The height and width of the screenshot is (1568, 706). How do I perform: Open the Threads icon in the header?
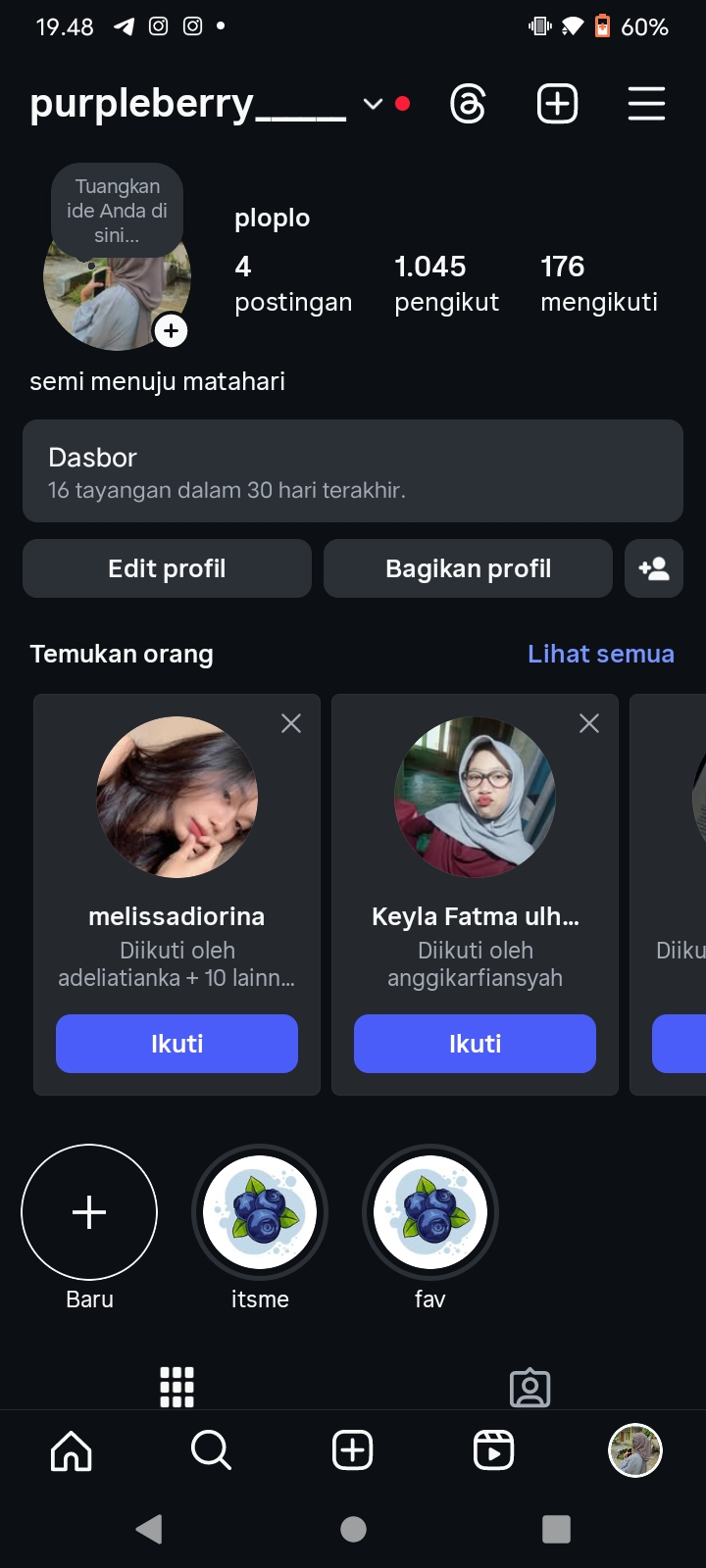[x=468, y=104]
